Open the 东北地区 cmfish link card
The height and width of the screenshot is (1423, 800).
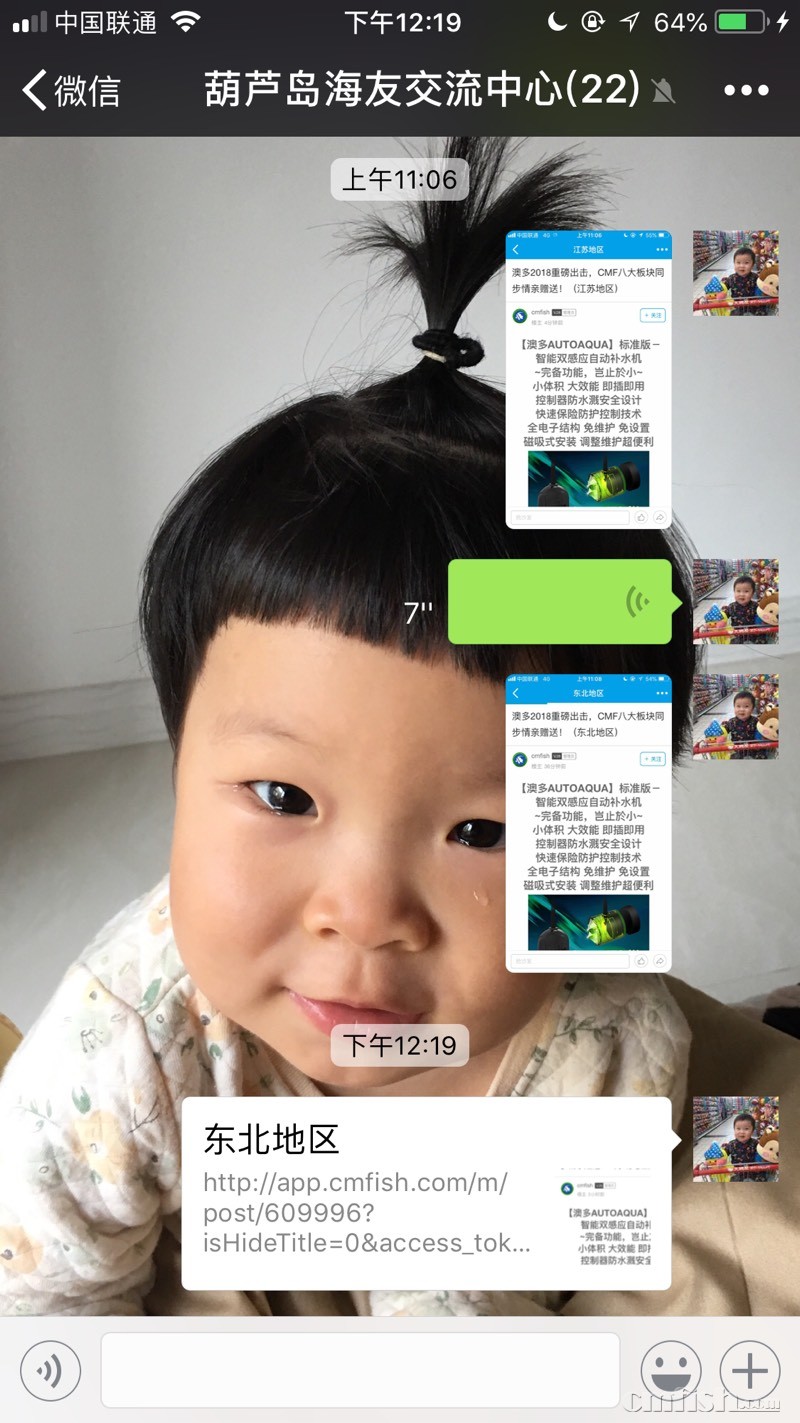[426, 1192]
